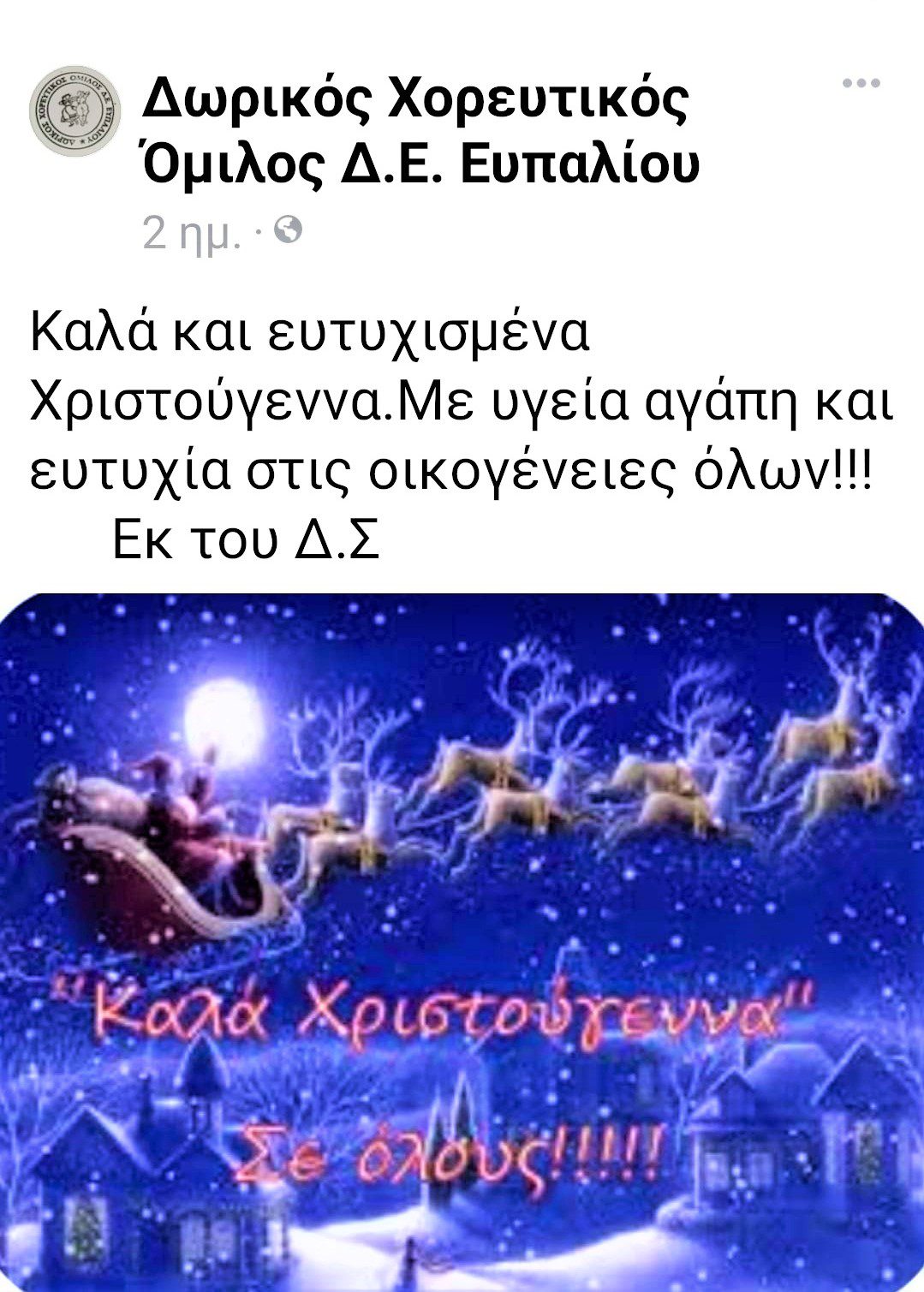924x1292 pixels.
Task: Open Δωρικός Χορευτικός Όμιλος profile picture
Action: click(74, 111)
